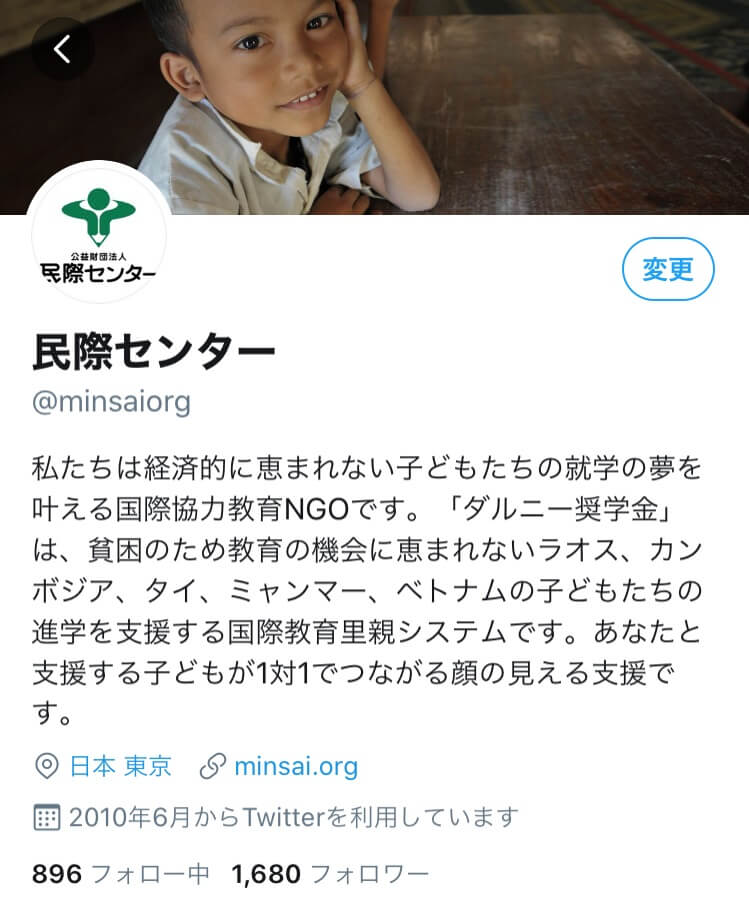Open the 民際センター profile picture
Viewport: 749px width, 917px height.
pos(98,236)
